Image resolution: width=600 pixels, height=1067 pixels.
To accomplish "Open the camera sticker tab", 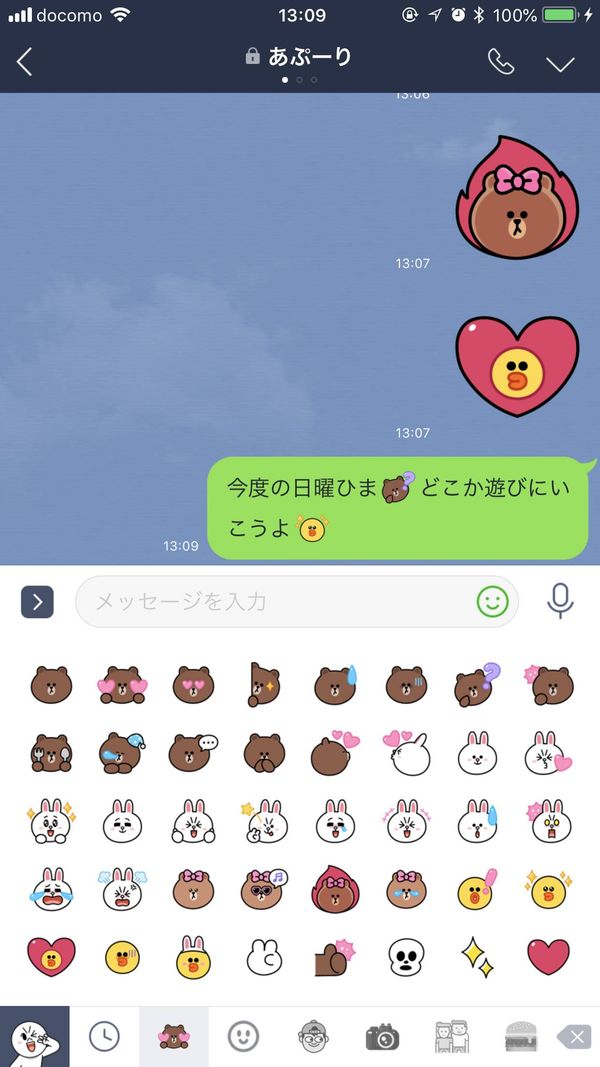I will 382,1037.
